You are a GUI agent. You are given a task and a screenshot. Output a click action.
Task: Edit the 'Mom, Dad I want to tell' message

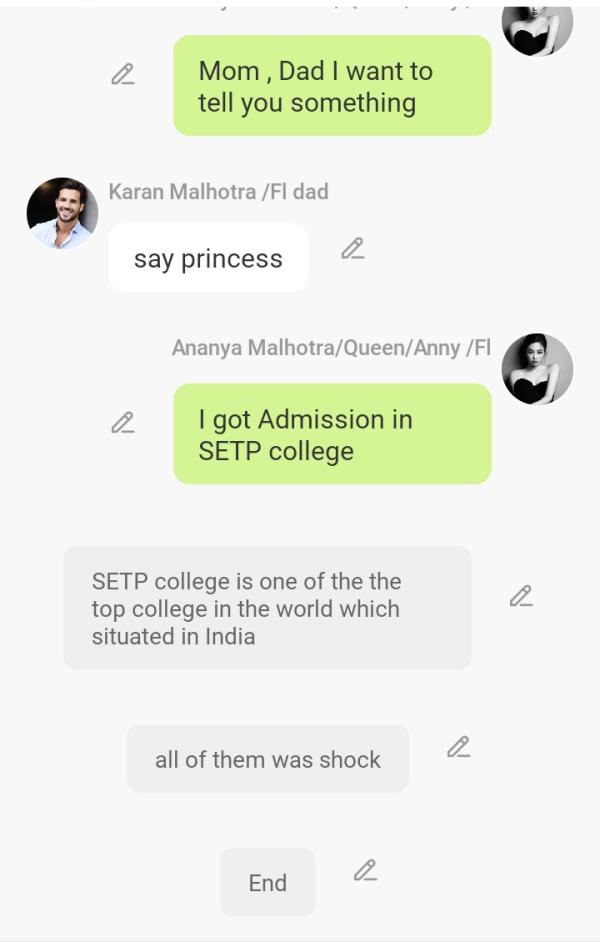point(122,74)
